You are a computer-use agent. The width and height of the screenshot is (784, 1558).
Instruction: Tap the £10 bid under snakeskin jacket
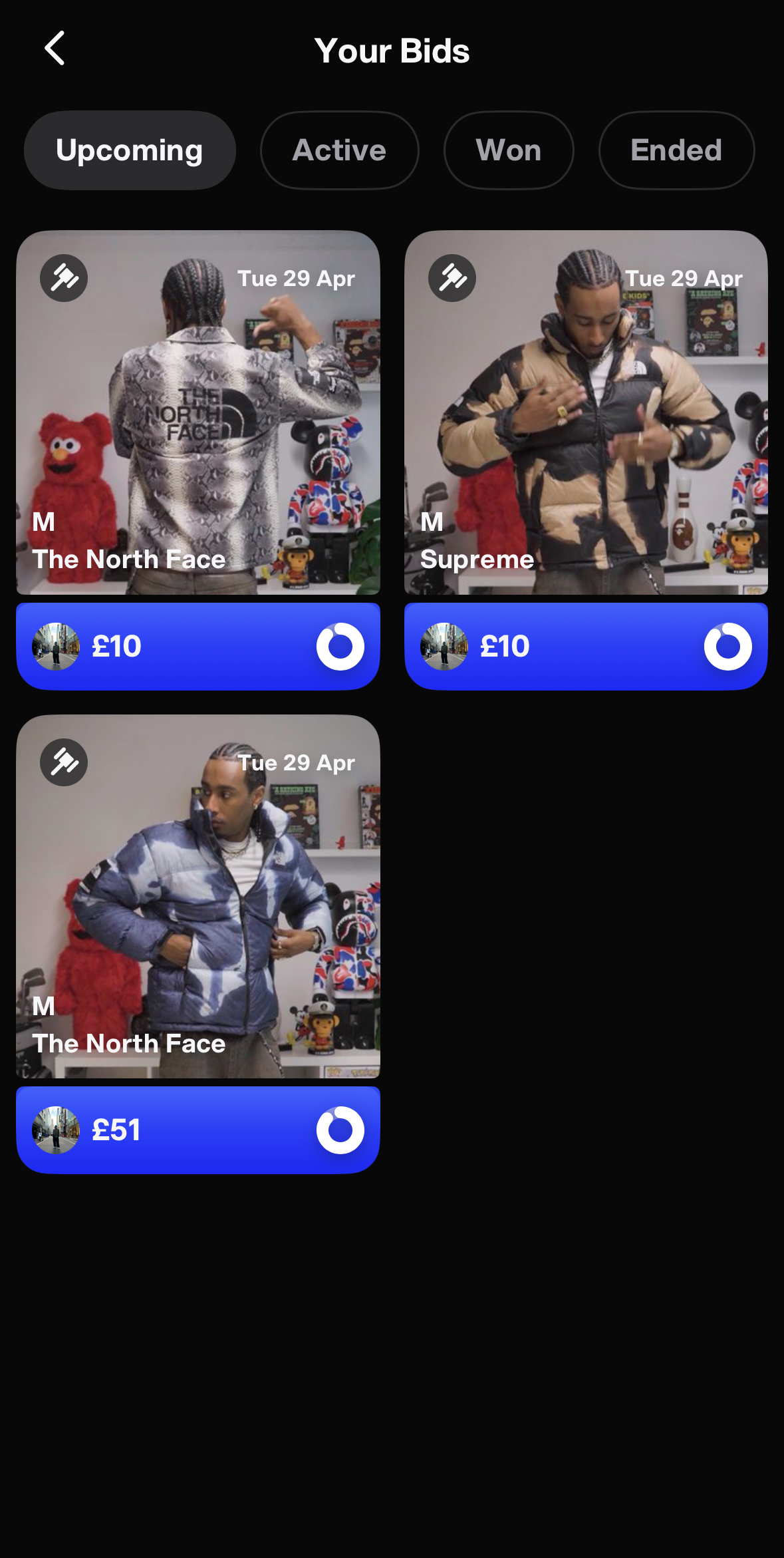tap(198, 646)
